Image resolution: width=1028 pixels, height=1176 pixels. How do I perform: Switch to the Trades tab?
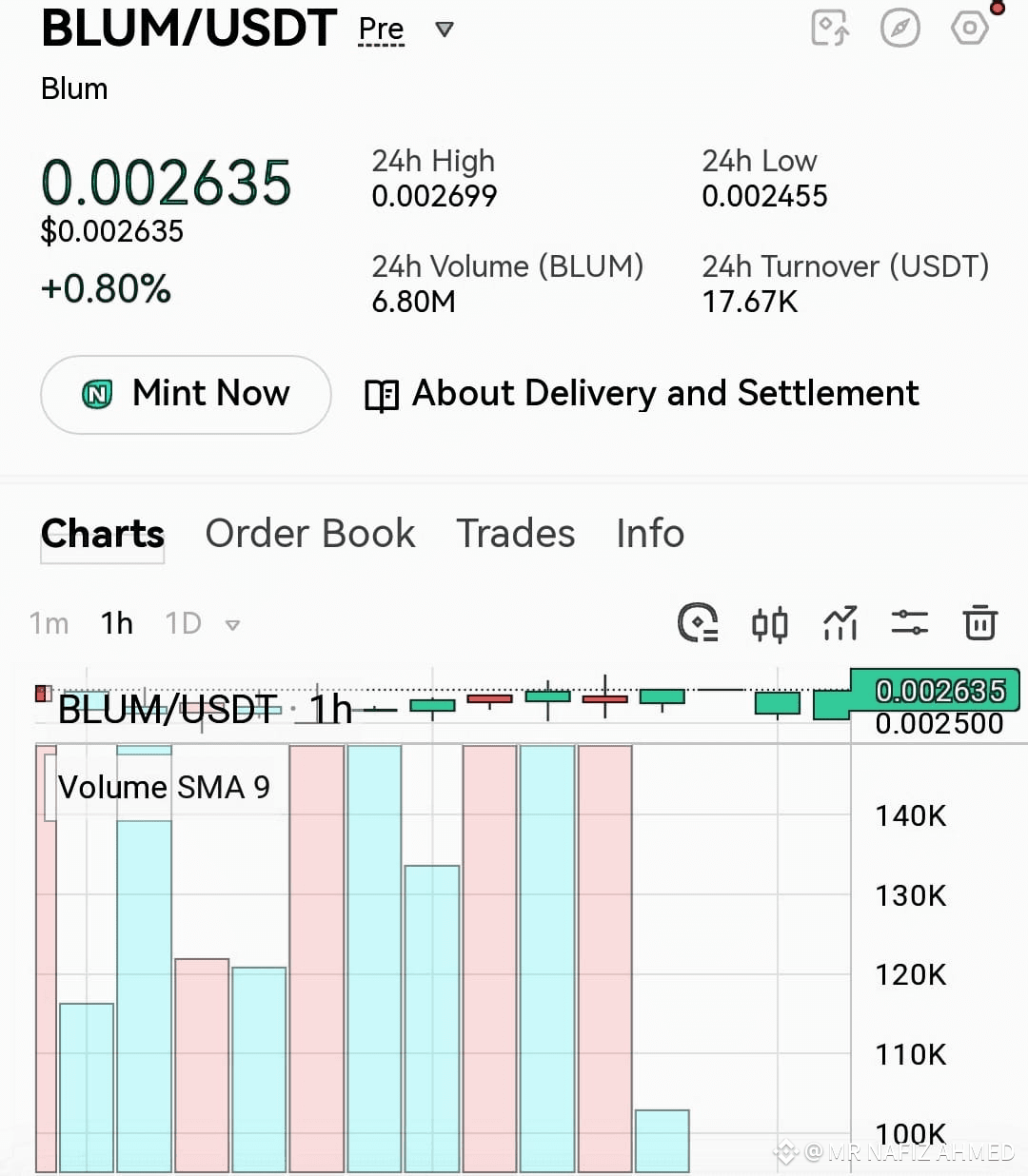coord(515,534)
